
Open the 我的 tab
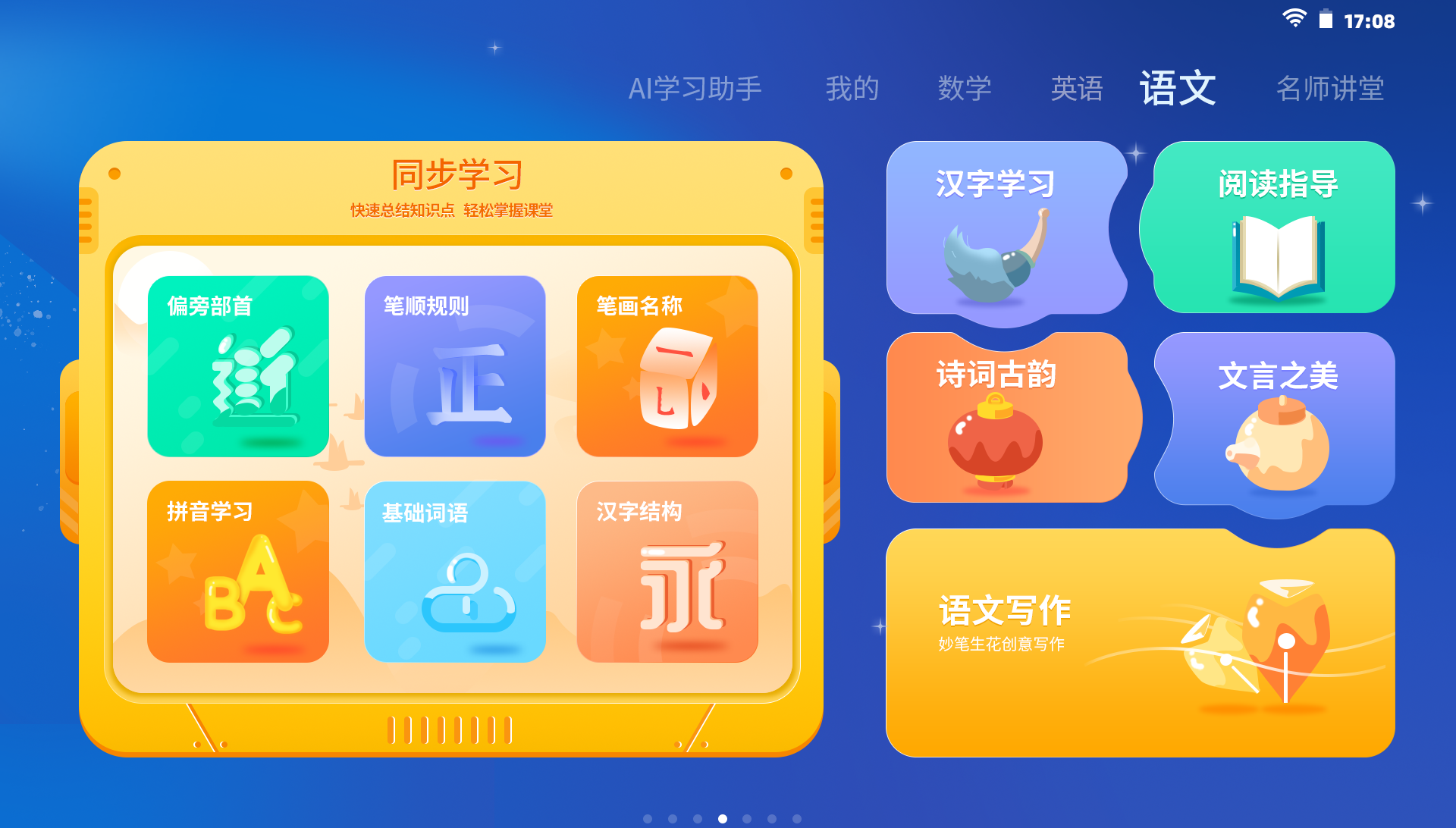click(x=852, y=89)
